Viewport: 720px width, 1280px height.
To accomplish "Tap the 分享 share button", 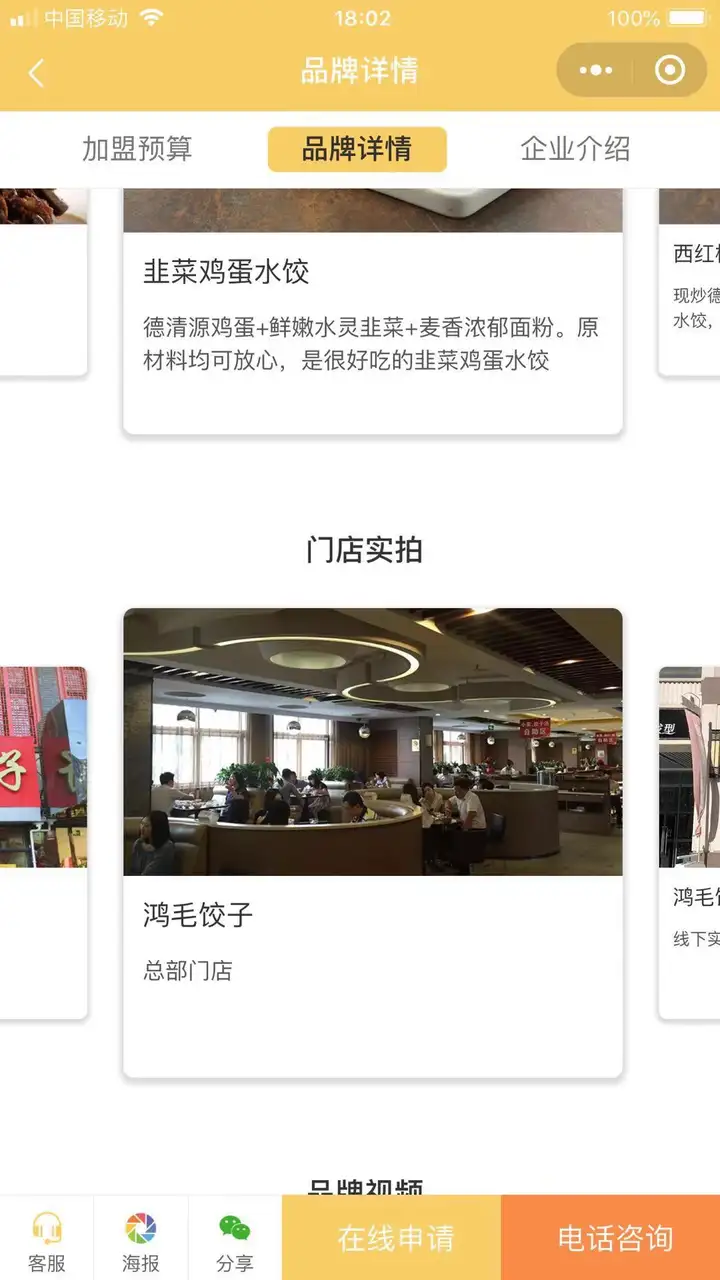I will [x=235, y=1239].
